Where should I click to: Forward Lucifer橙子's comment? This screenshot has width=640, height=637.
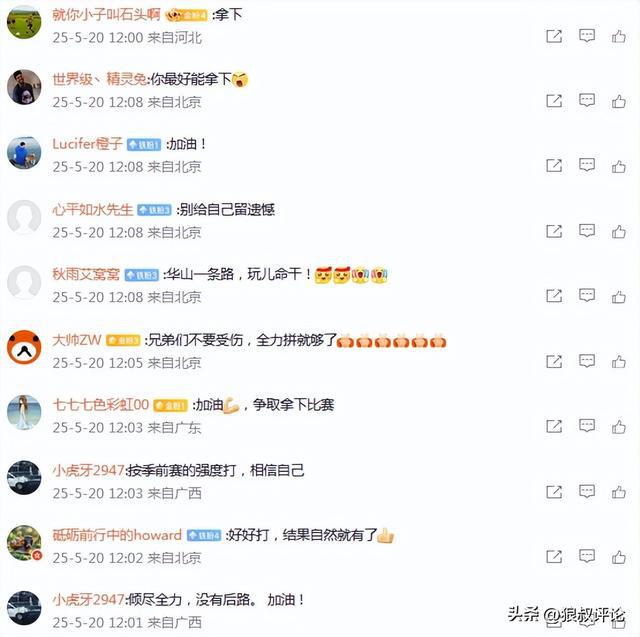(x=554, y=166)
